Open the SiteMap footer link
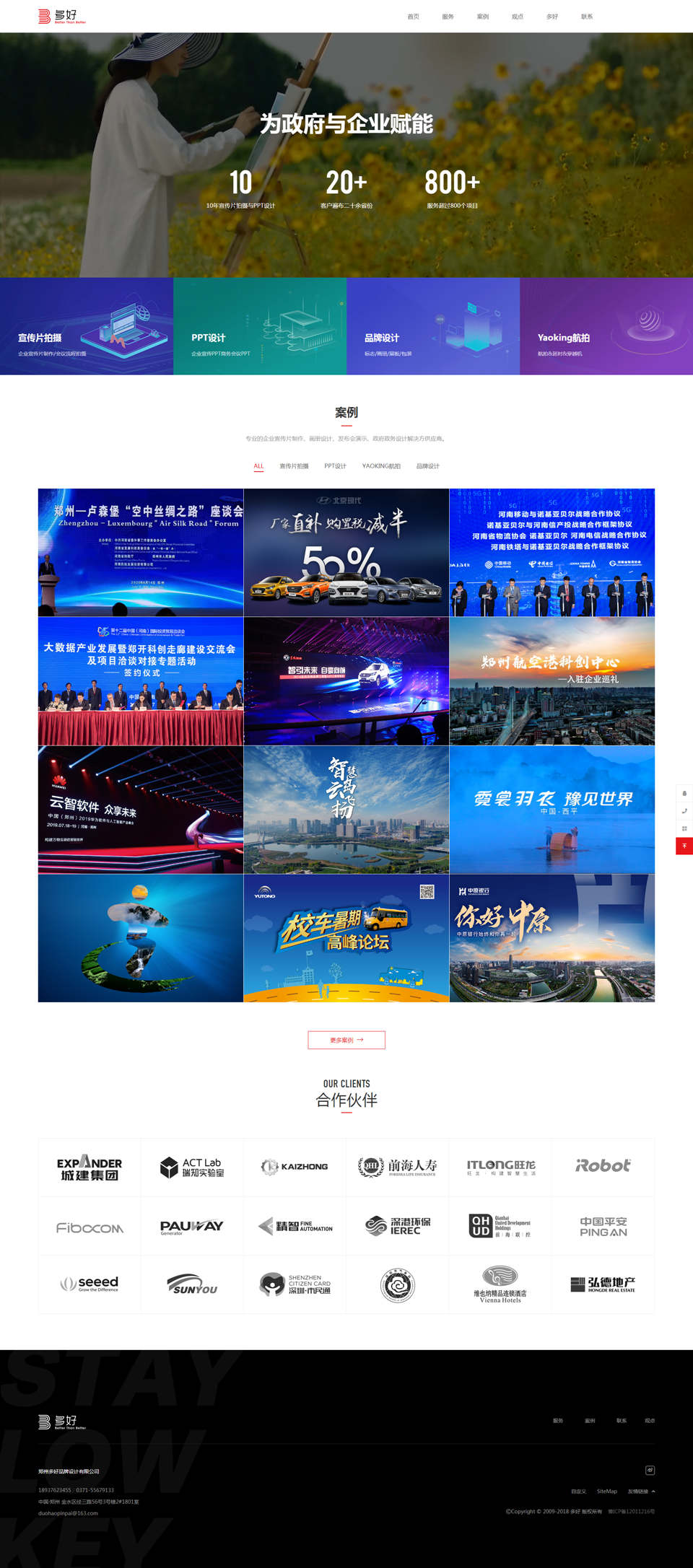The height and width of the screenshot is (1568, 693). 606,1492
